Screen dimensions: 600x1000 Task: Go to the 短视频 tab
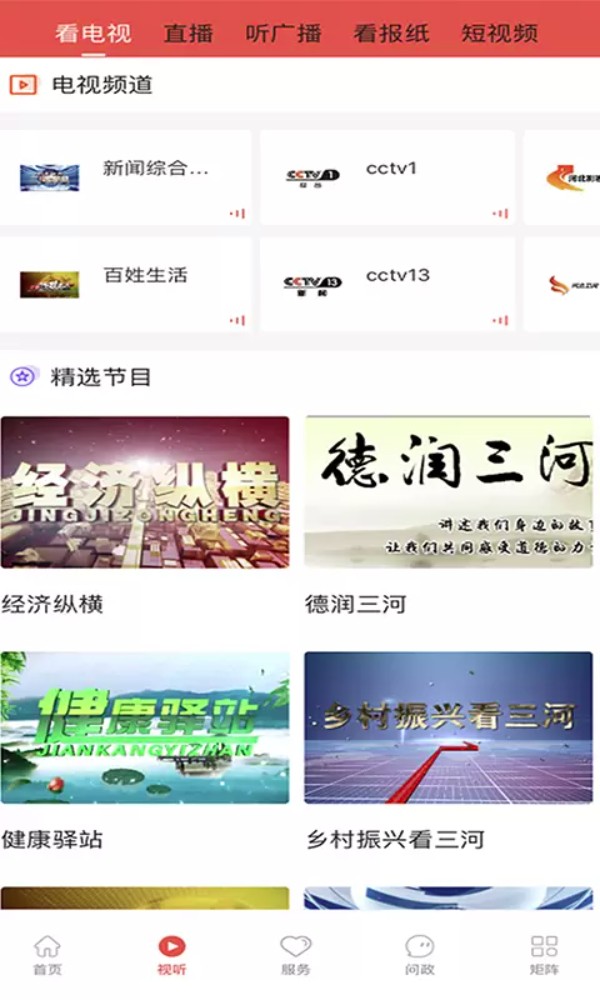pyautogui.click(x=499, y=33)
